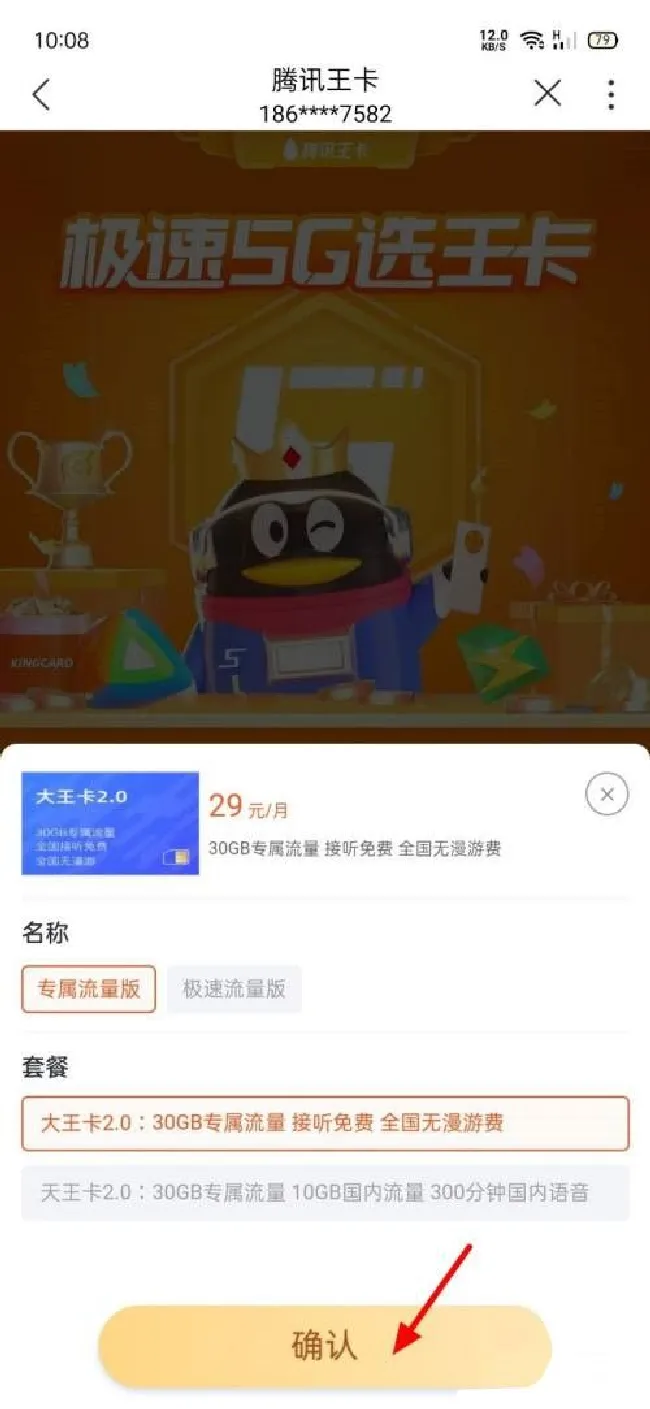Dismiss the plan selection sheet
The image size is (650, 1409).
coord(606,795)
